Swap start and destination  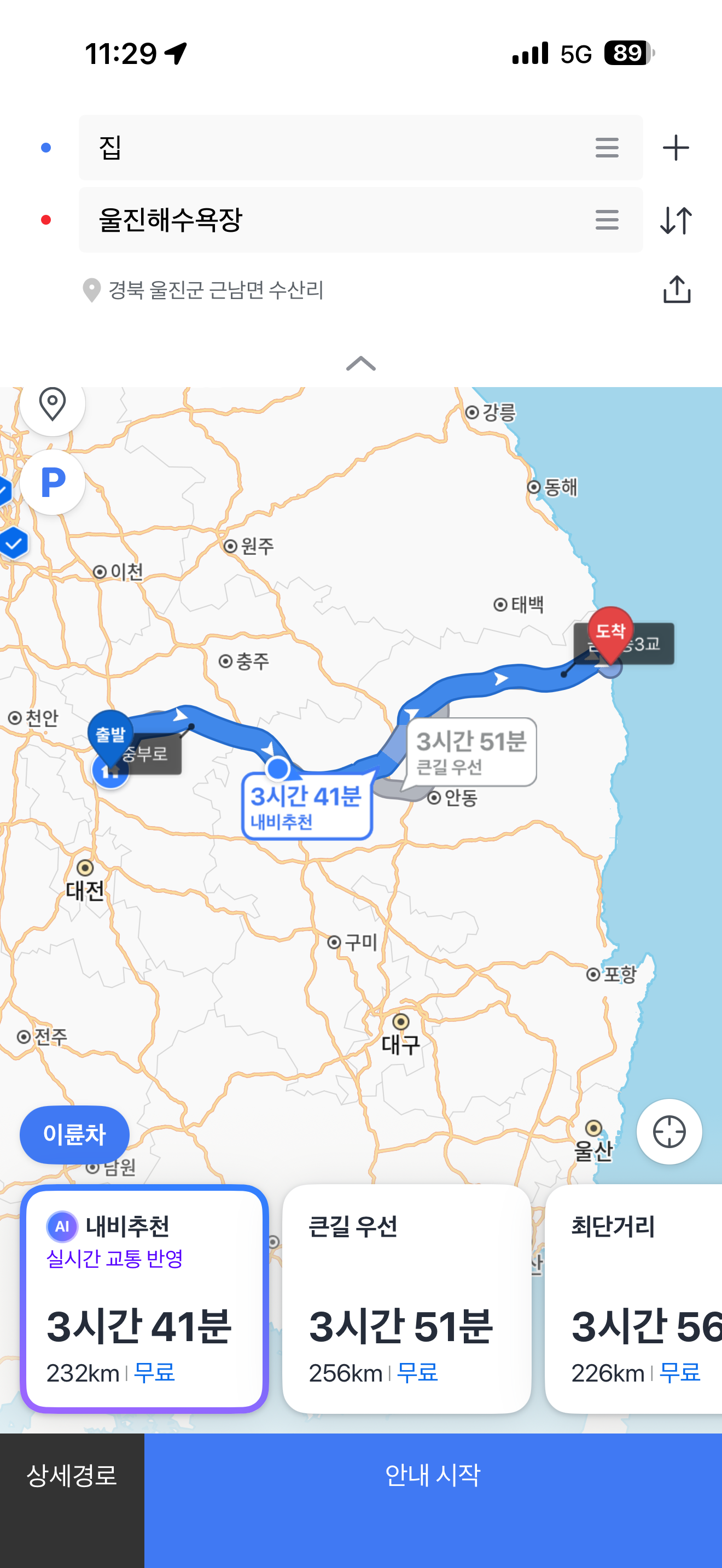(676, 220)
